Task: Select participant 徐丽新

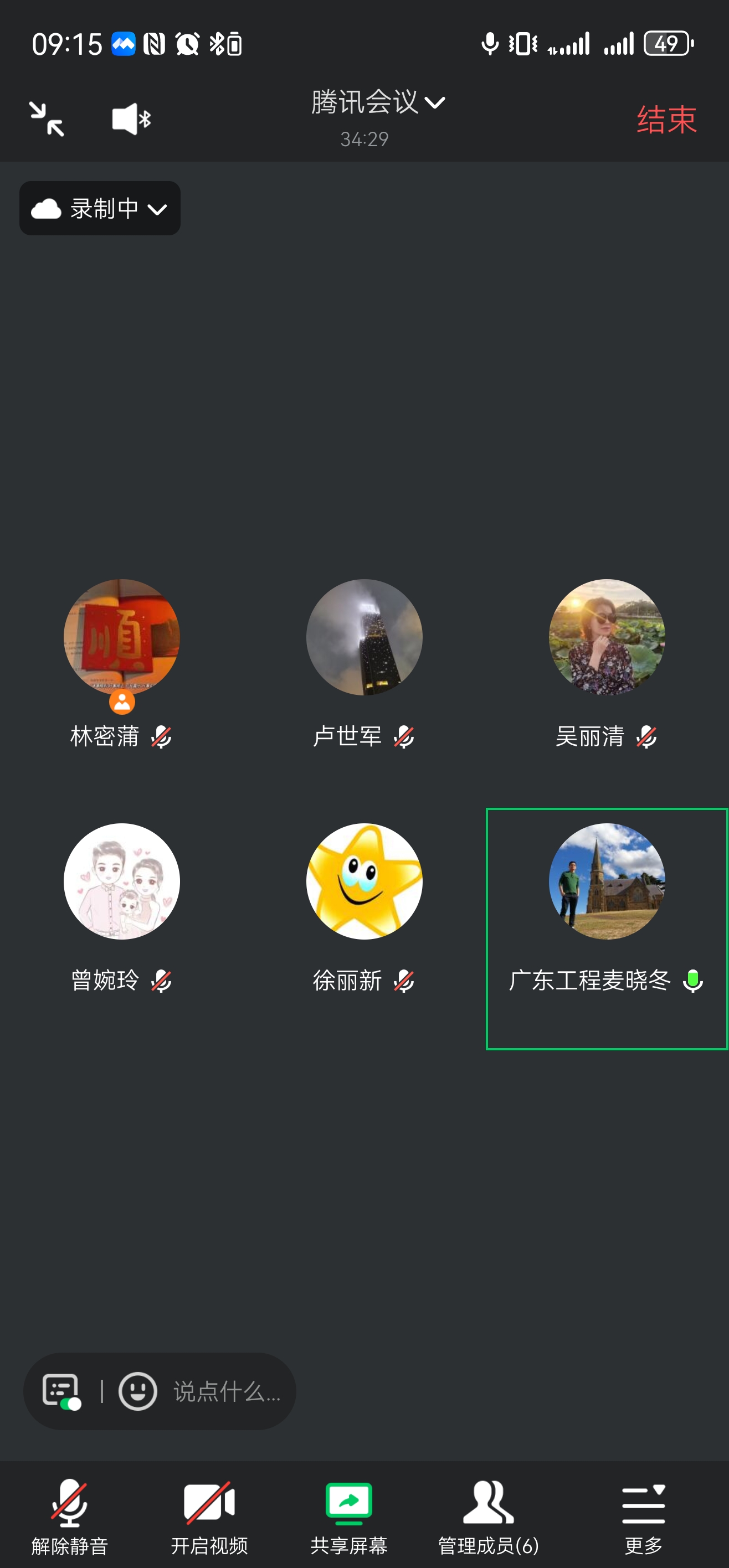Action: click(x=364, y=881)
